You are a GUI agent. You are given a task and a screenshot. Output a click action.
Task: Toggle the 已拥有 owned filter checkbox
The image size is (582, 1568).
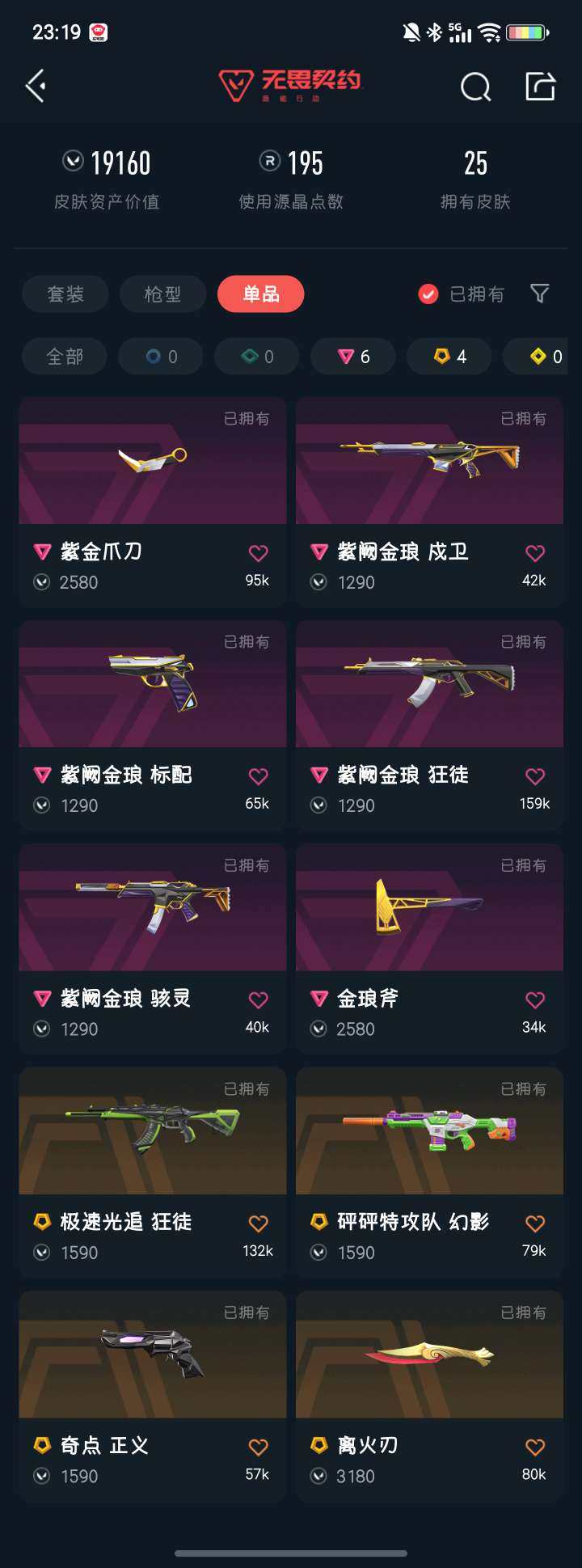coord(427,294)
